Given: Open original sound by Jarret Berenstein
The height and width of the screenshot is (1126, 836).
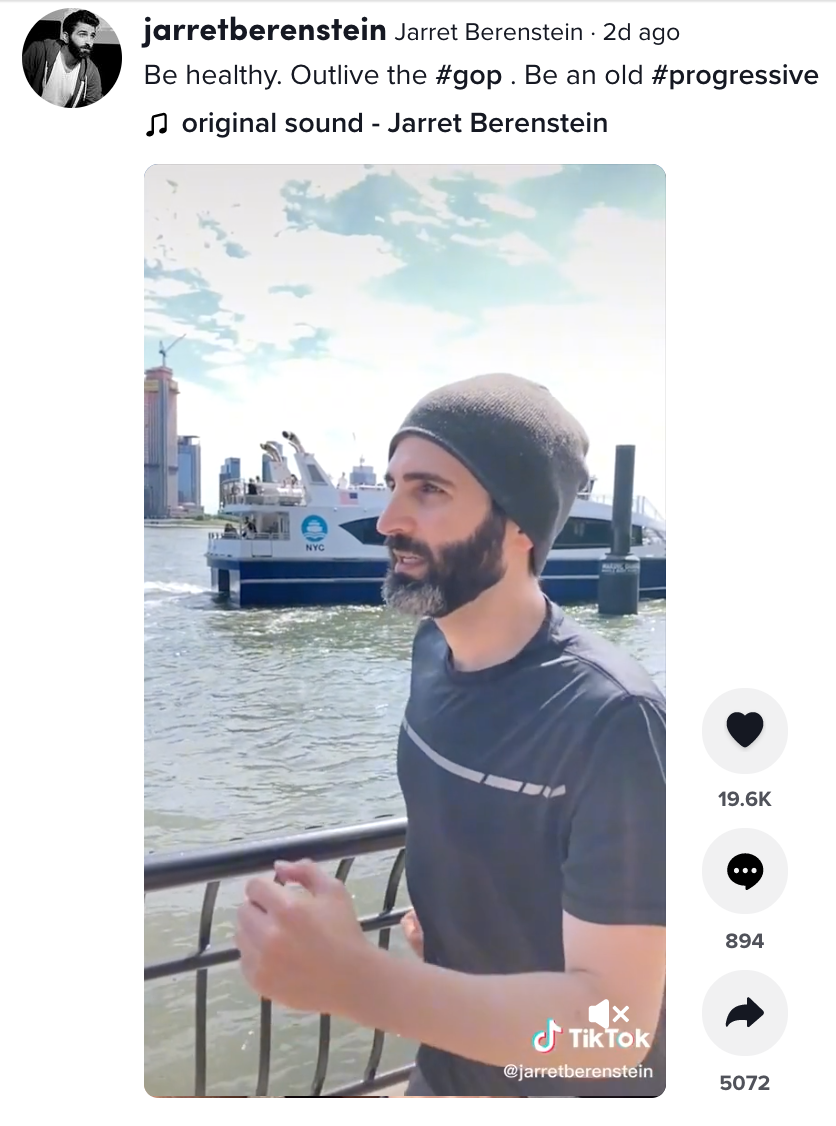Looking at the screenshot, I should 394,124.
